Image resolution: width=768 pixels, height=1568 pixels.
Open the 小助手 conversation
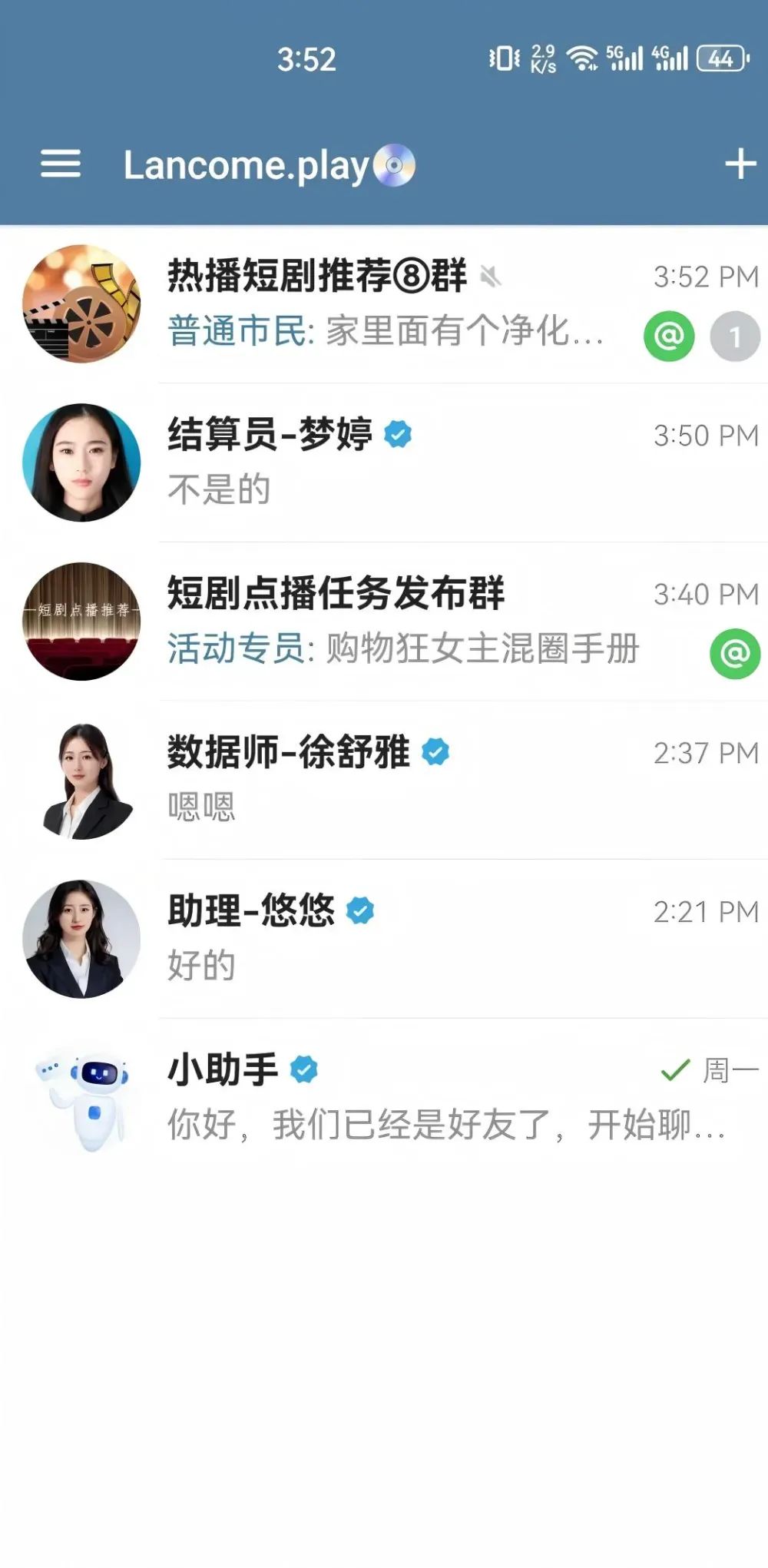tap(384, 1097)
